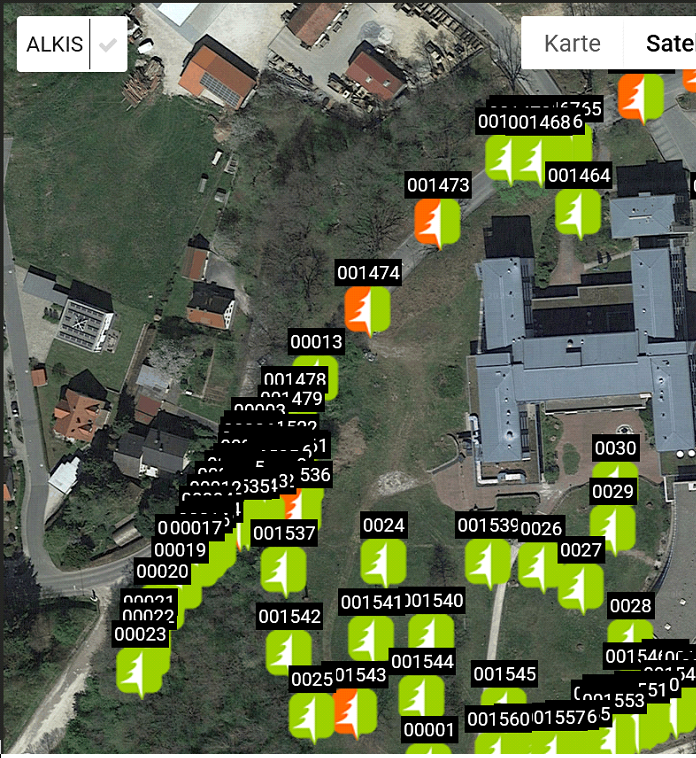Select tree marker 001542
Image resolution: width=696 pixels, height=758 pixels.
[288, 651]
